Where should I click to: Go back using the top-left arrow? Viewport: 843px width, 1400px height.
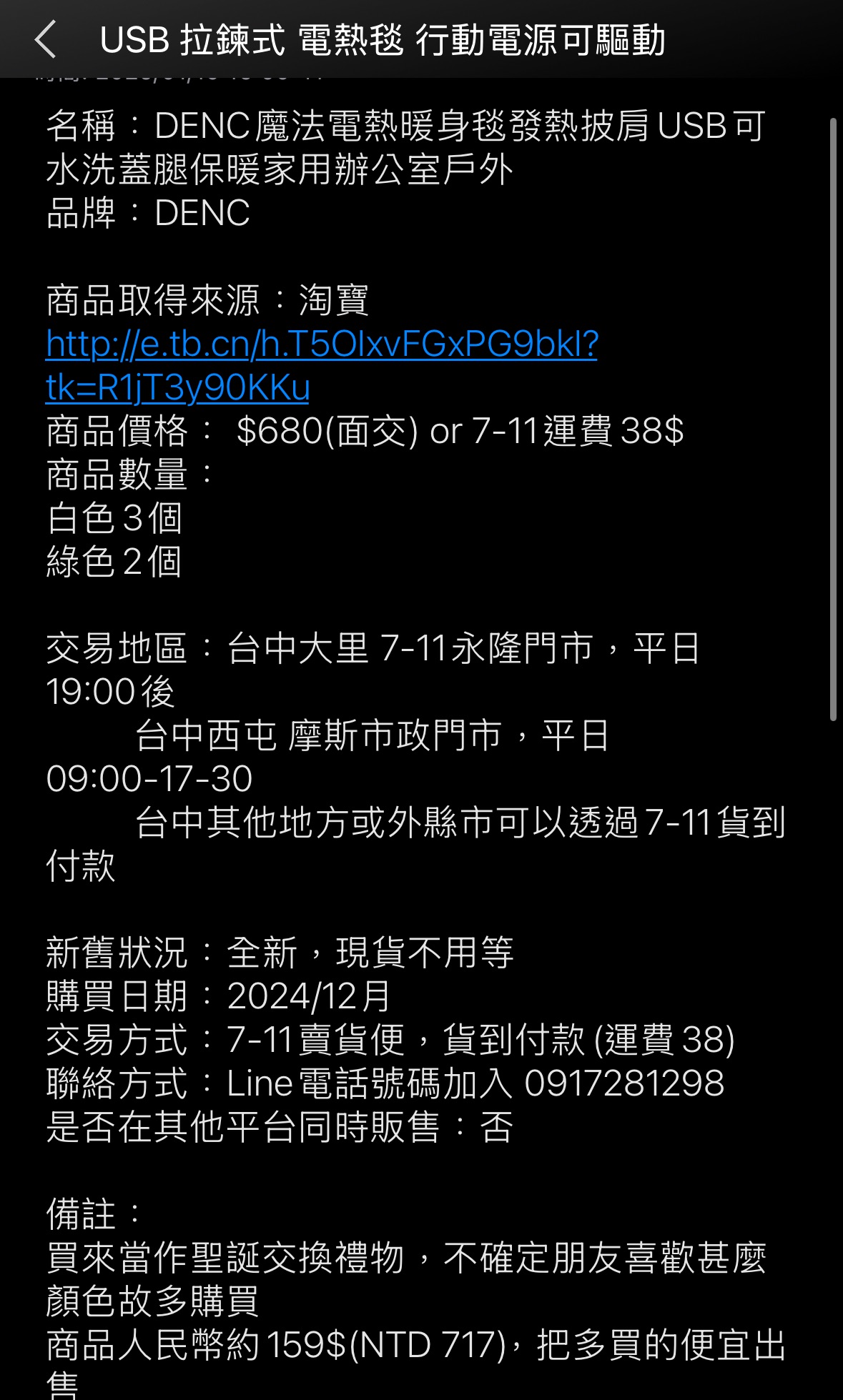coord(46,39)
